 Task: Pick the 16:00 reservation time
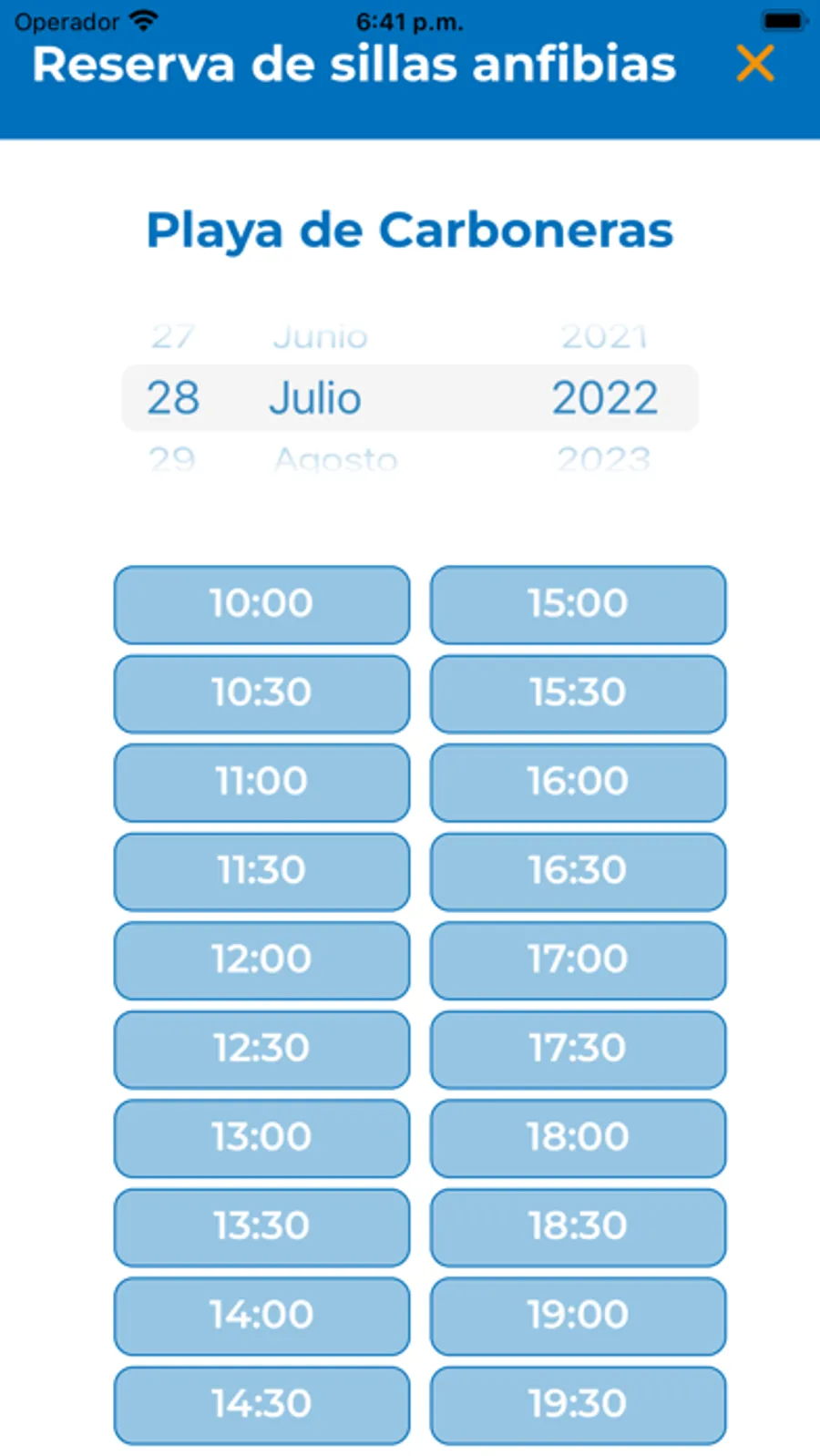(x=578, y=782)
